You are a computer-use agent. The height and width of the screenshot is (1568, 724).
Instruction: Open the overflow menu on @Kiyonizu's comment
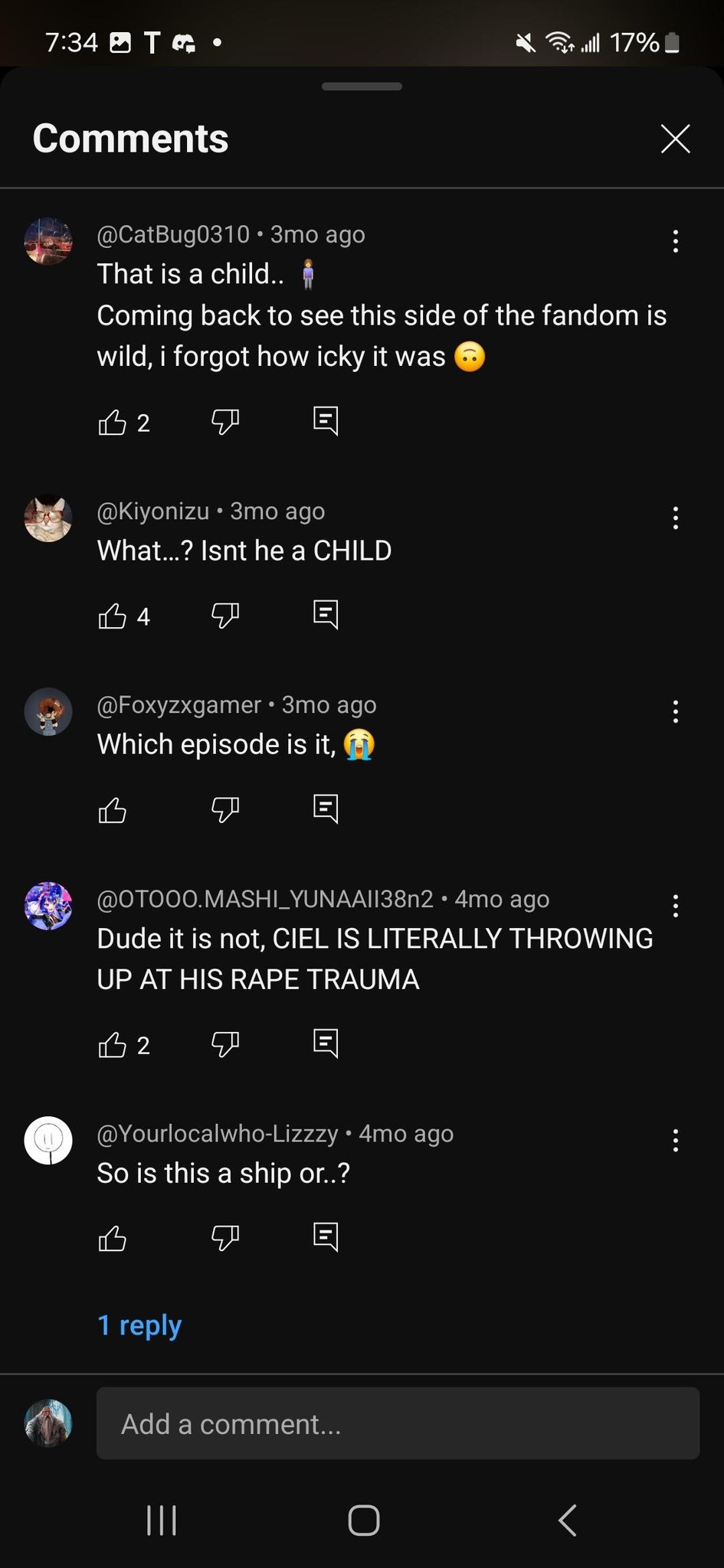click(x=675, y=518)
